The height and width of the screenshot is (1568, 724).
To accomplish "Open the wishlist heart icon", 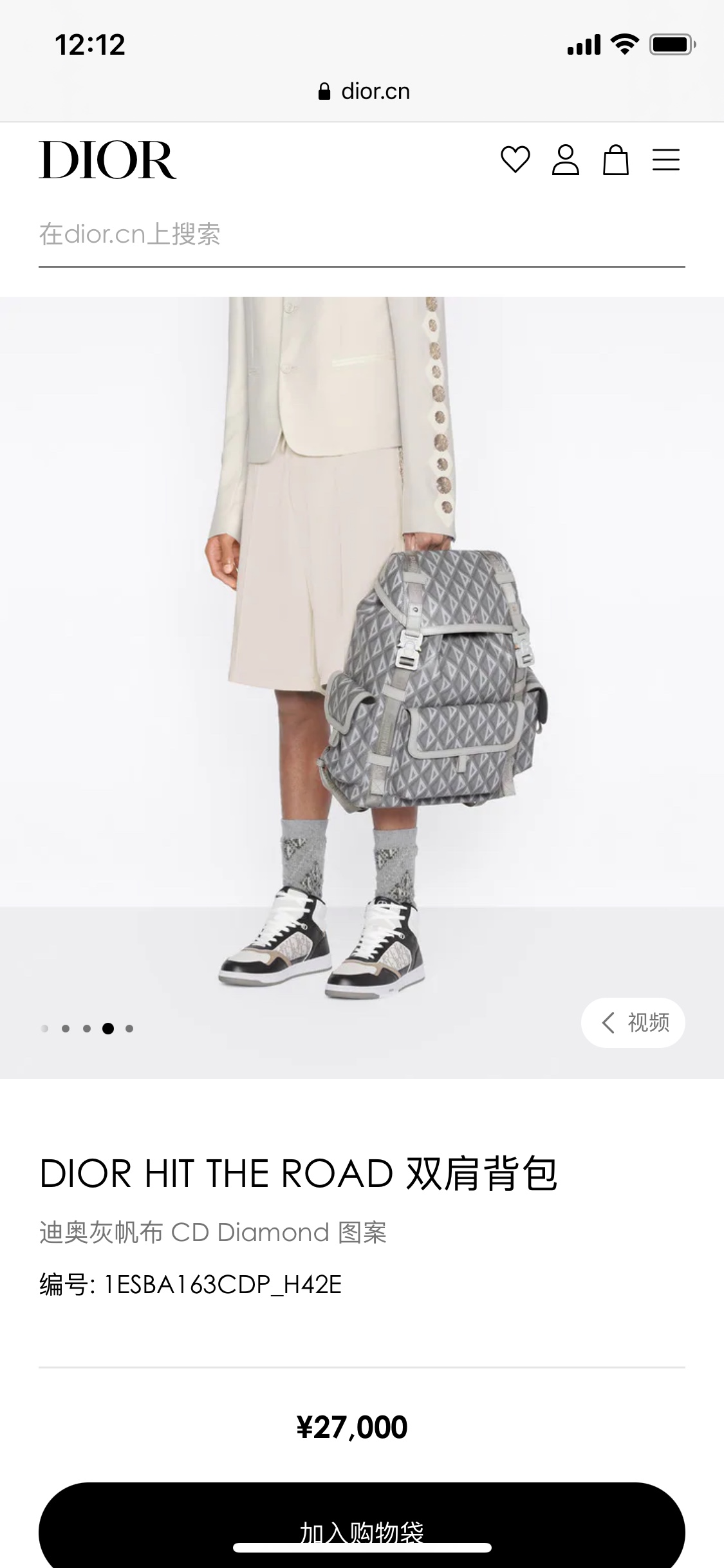I will pyautogui.click(x=515, y=160).
